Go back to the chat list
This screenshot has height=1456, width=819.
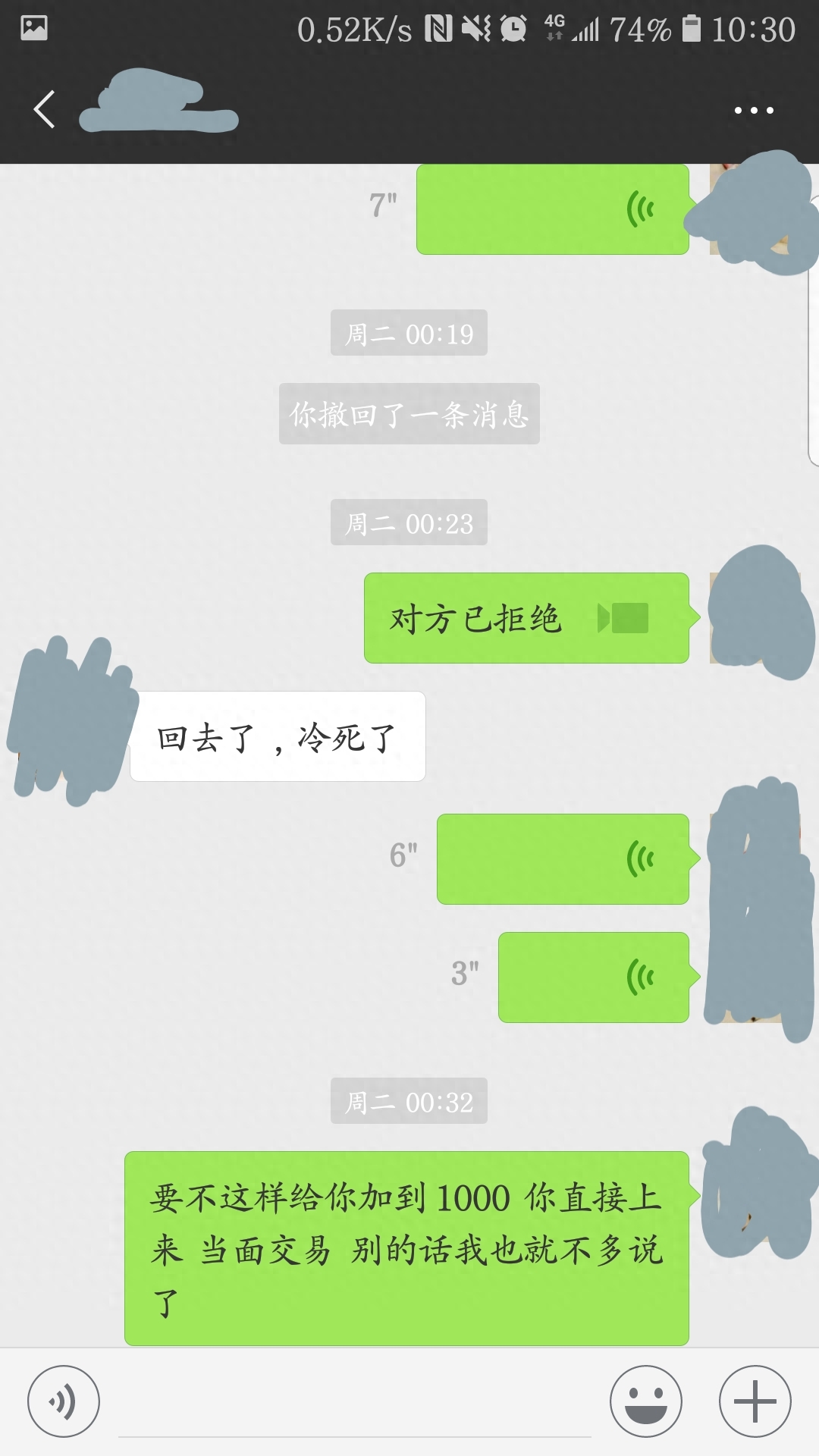pos(44,110)
